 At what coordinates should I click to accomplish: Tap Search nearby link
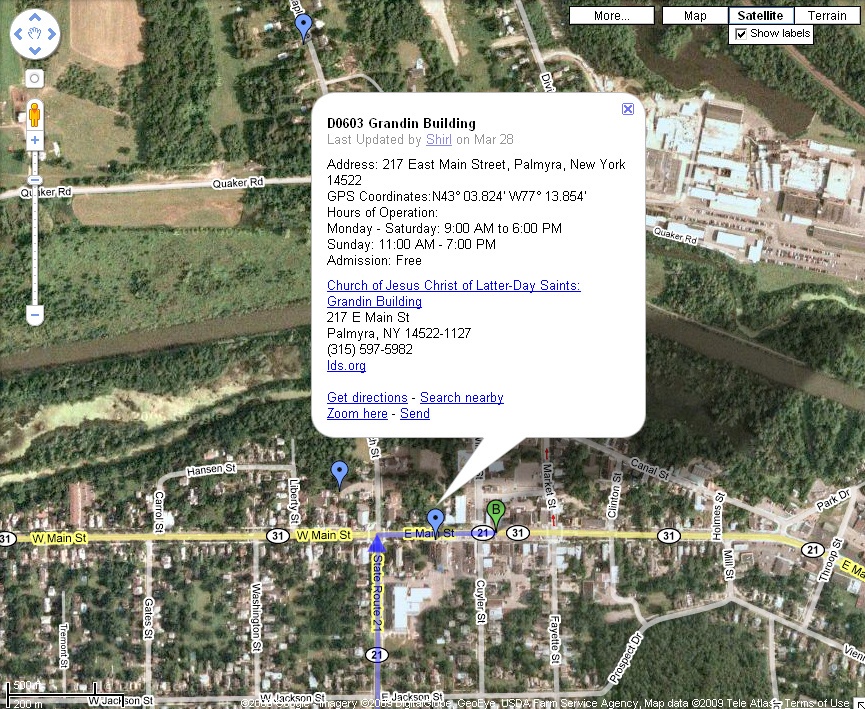point(461,398)
